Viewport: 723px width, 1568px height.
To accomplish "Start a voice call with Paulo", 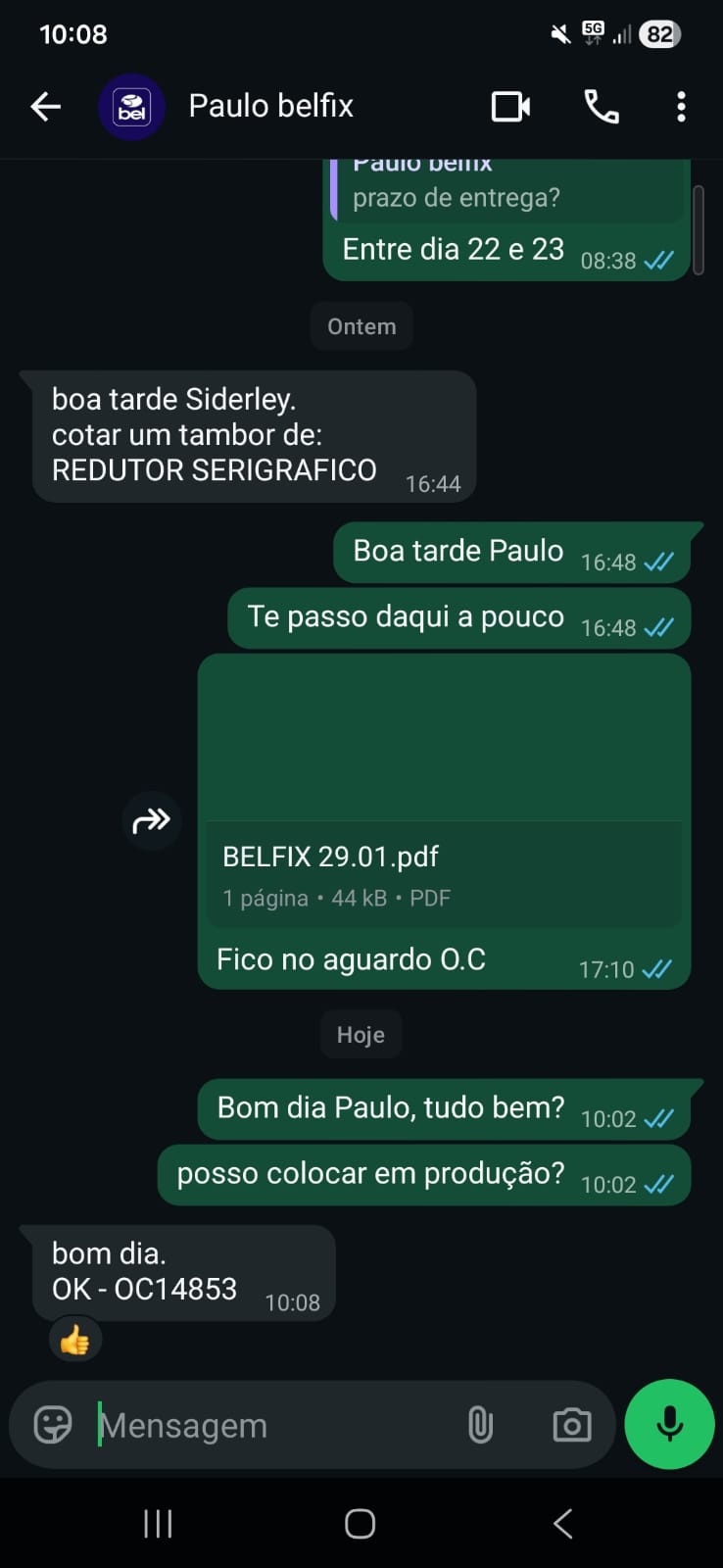I will point(602,106).
